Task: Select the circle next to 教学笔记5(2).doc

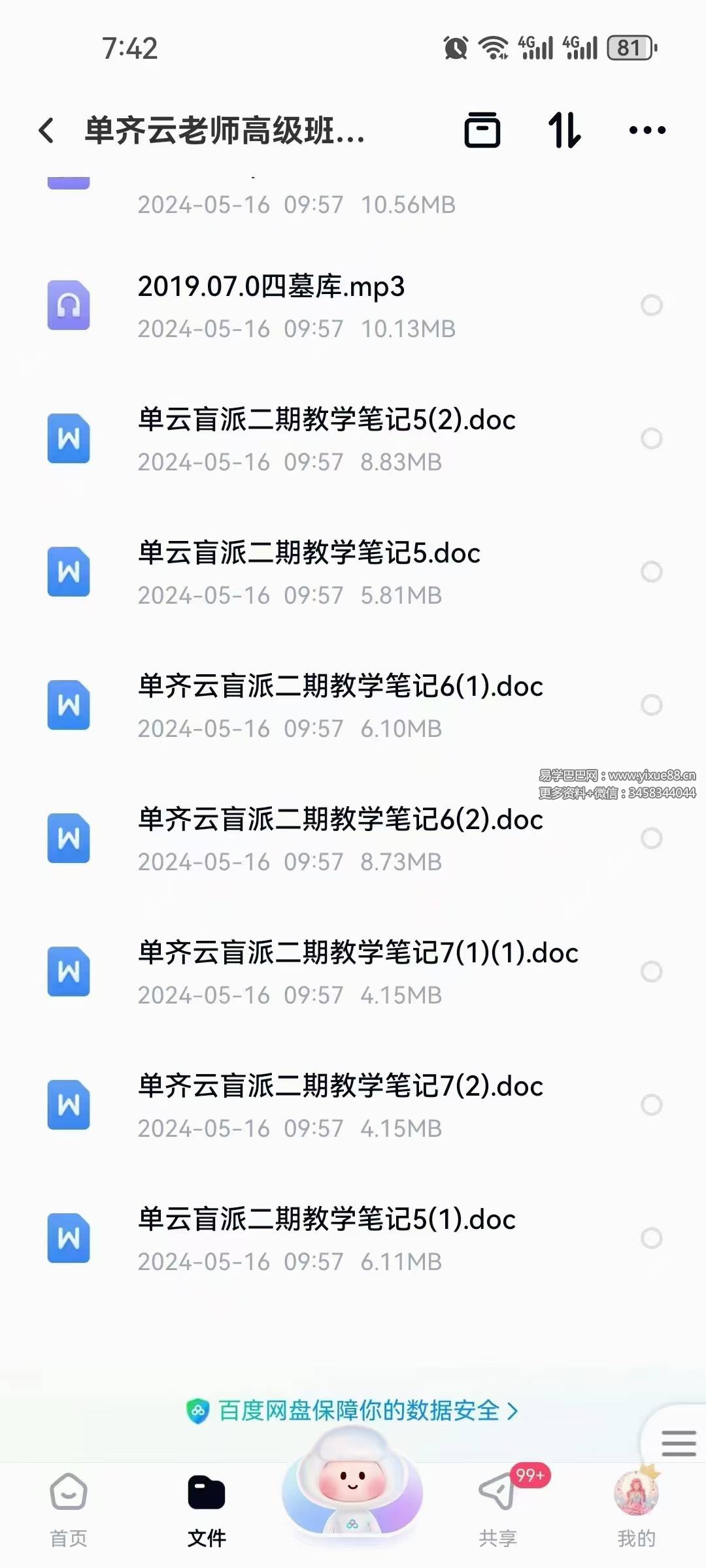Action: (x=652, y=439)
